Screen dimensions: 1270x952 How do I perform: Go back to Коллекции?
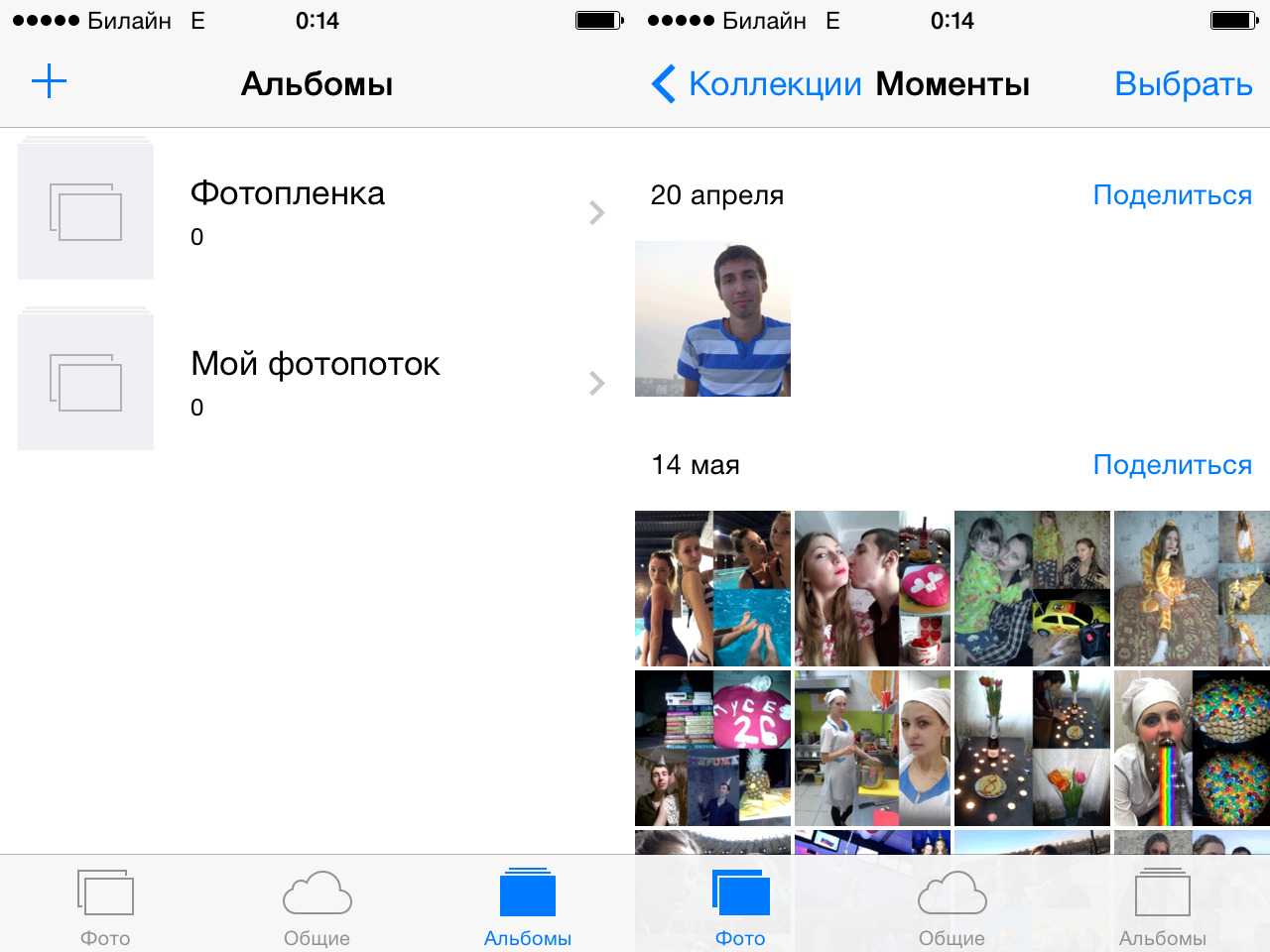pos(756,84)
